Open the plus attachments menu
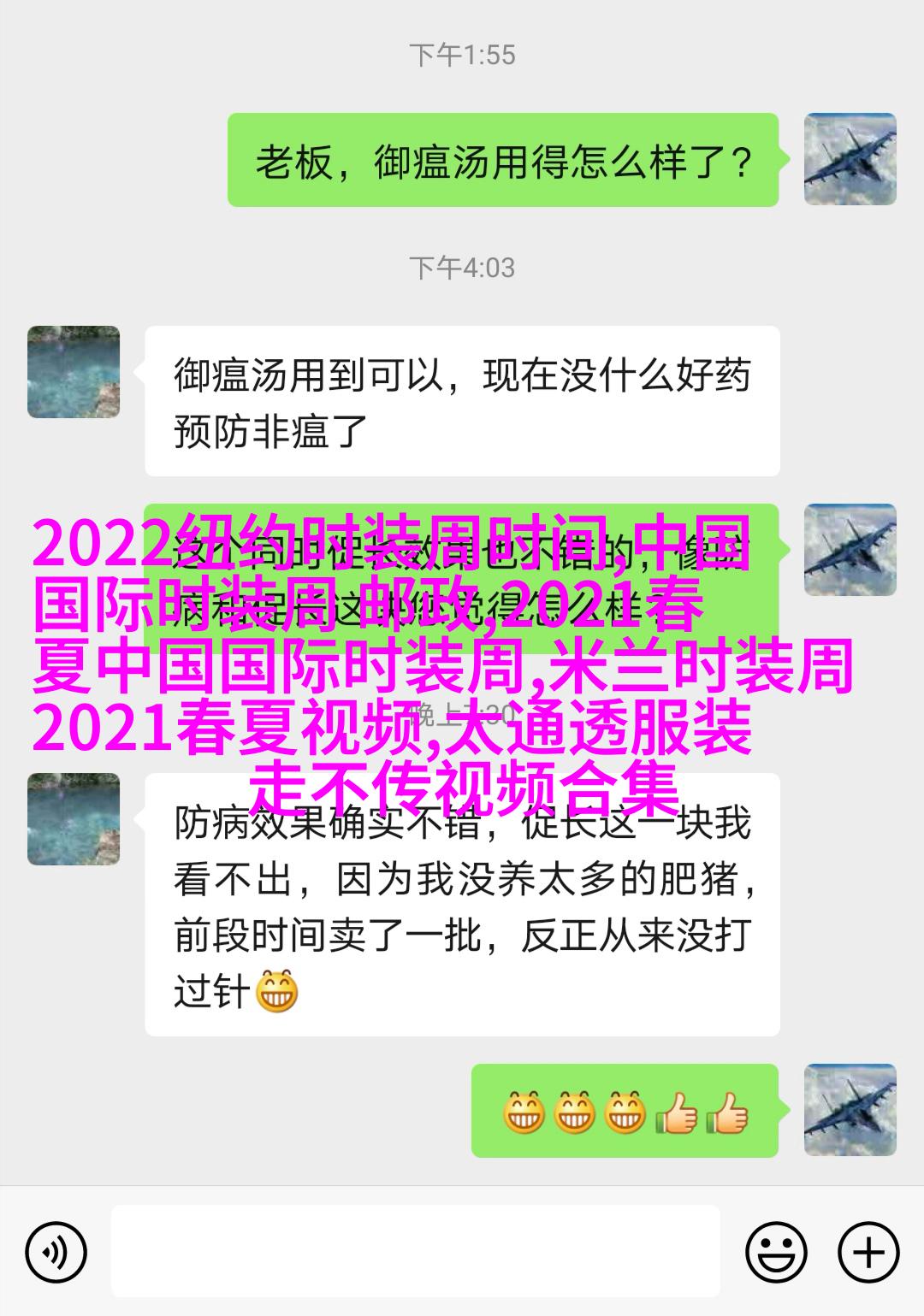The height and width of the screenshot is (1316, 924). pos(868,1253)
